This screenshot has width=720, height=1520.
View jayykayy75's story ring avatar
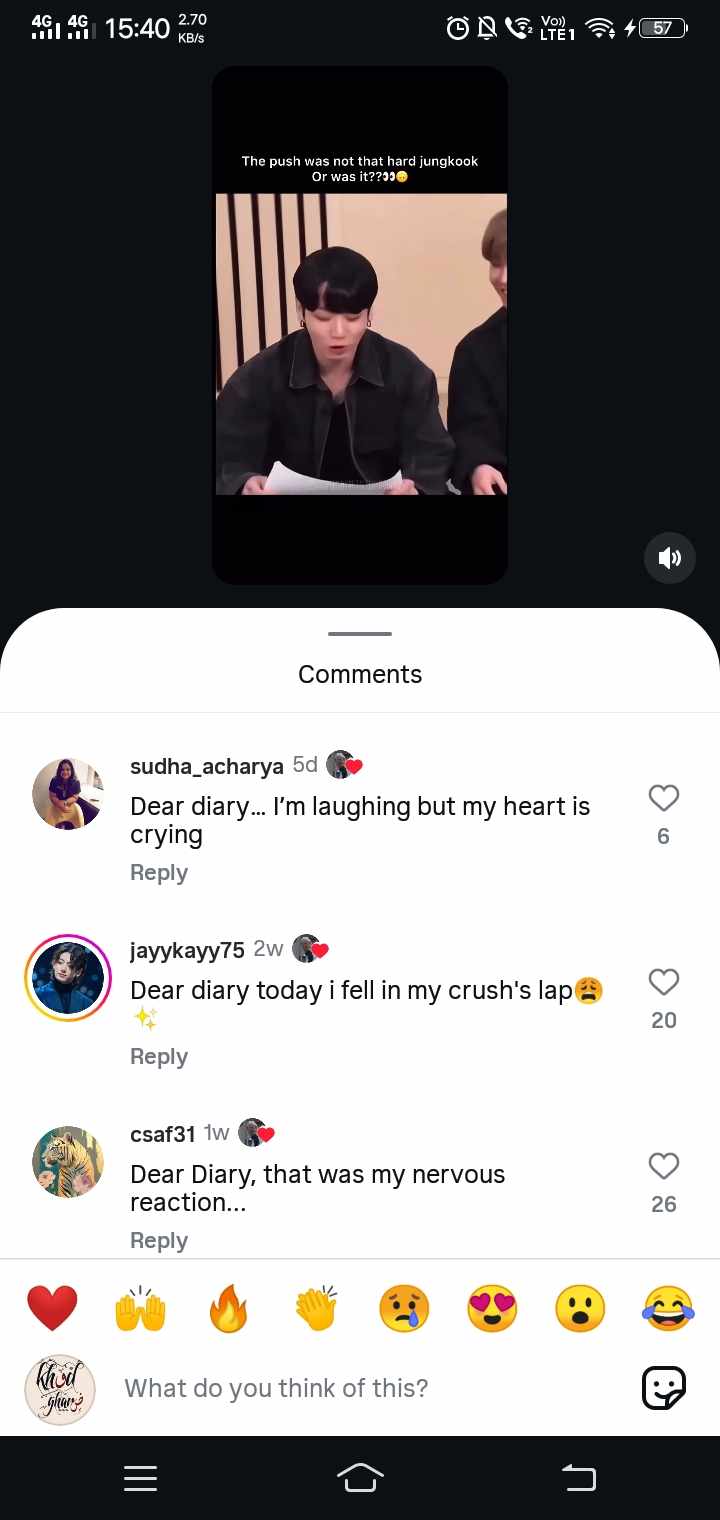pos(68,978)
